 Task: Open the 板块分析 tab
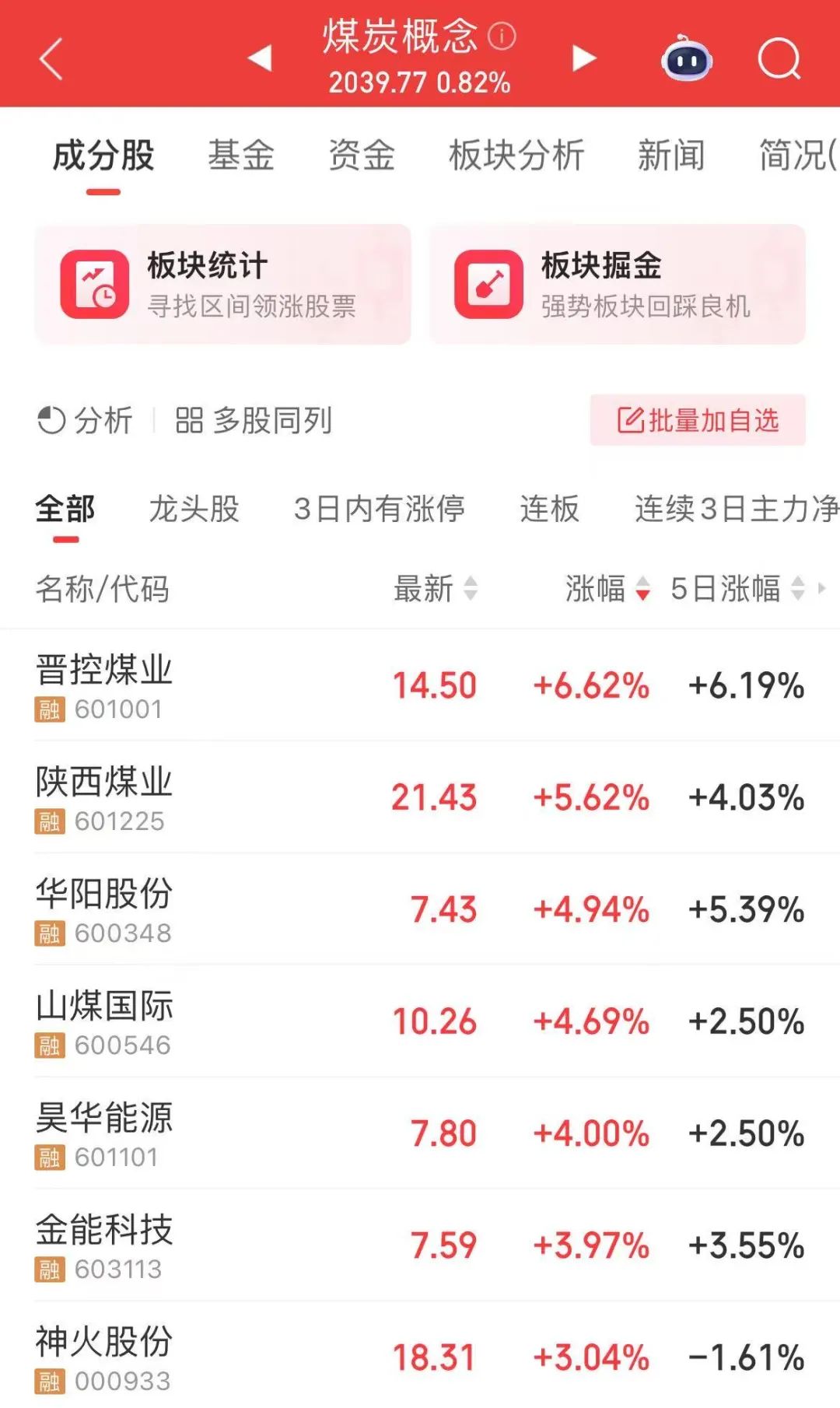[516, 155]
